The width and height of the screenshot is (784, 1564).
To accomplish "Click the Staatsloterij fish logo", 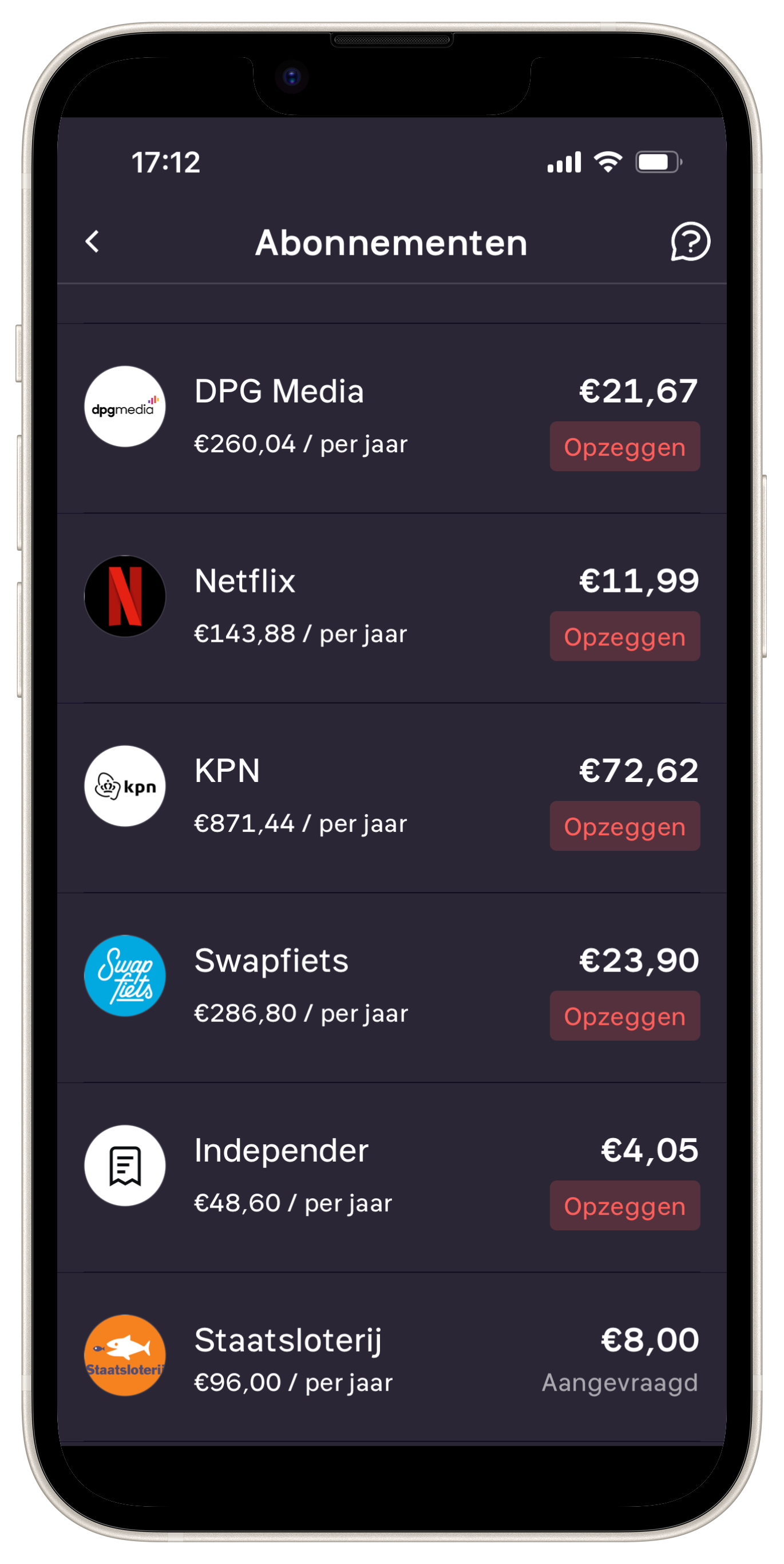I will [125, 1354].
